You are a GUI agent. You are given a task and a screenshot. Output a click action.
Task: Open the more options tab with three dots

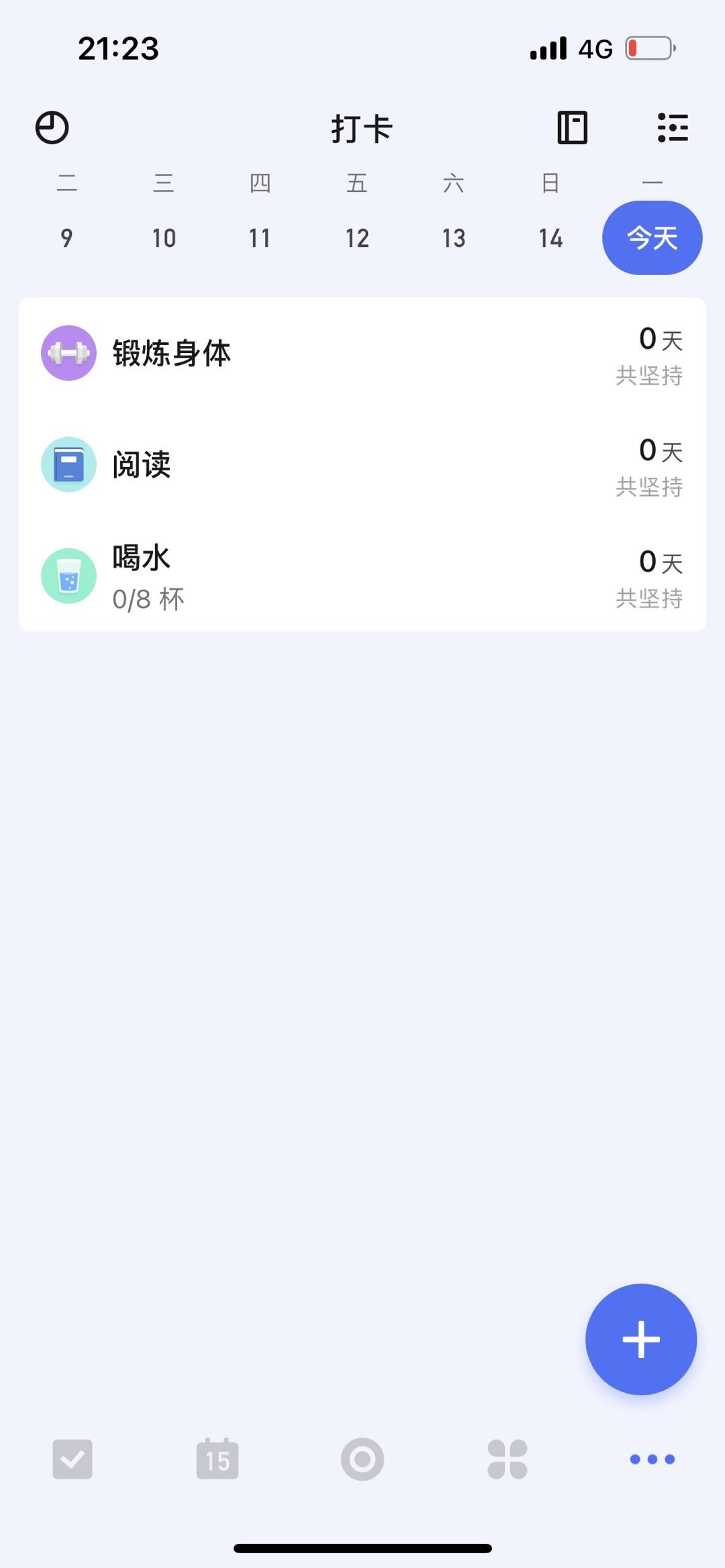(650, 1460)
